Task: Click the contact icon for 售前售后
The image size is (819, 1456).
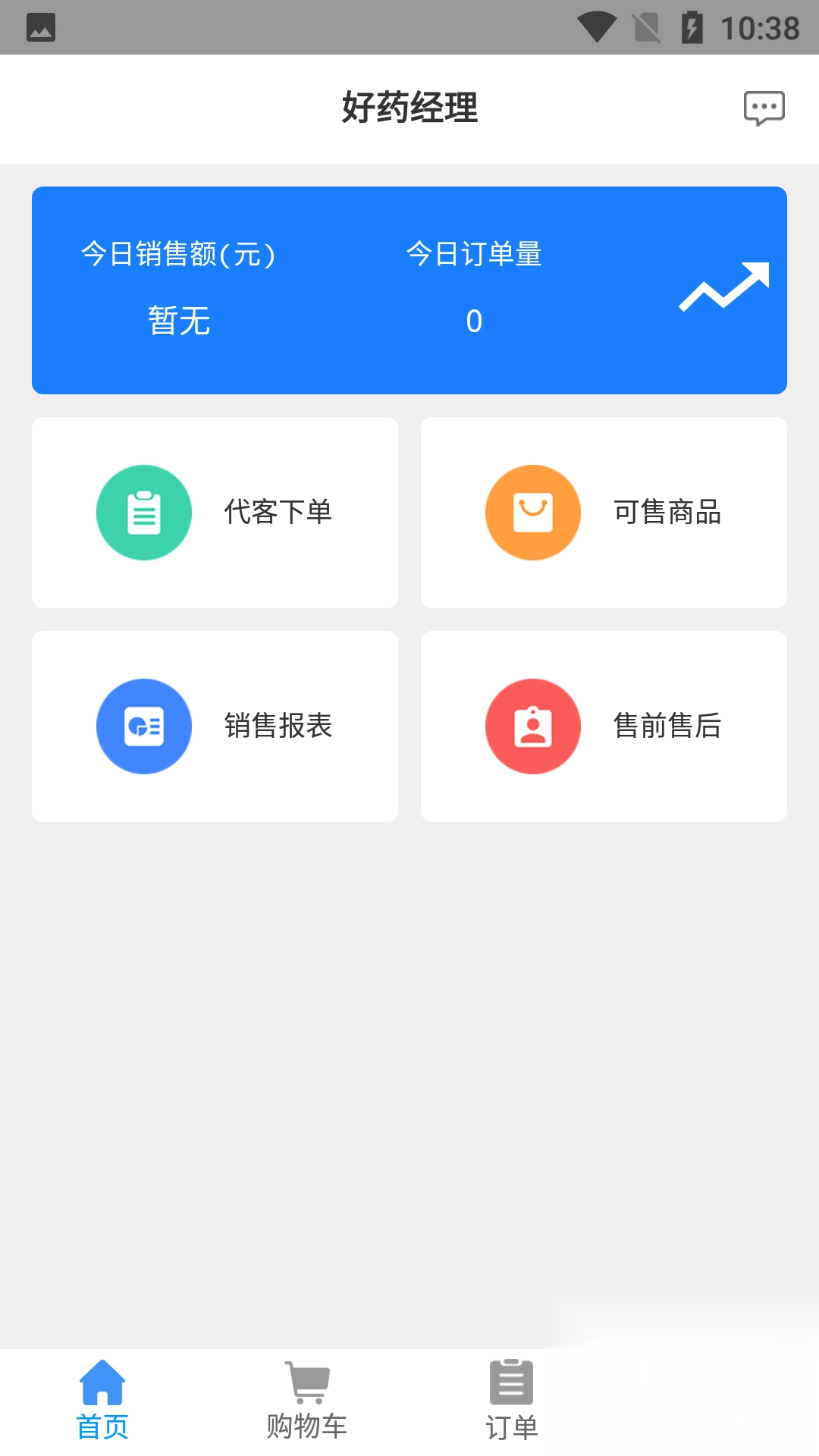Action: pyautogui.click(x=532, y=726)
